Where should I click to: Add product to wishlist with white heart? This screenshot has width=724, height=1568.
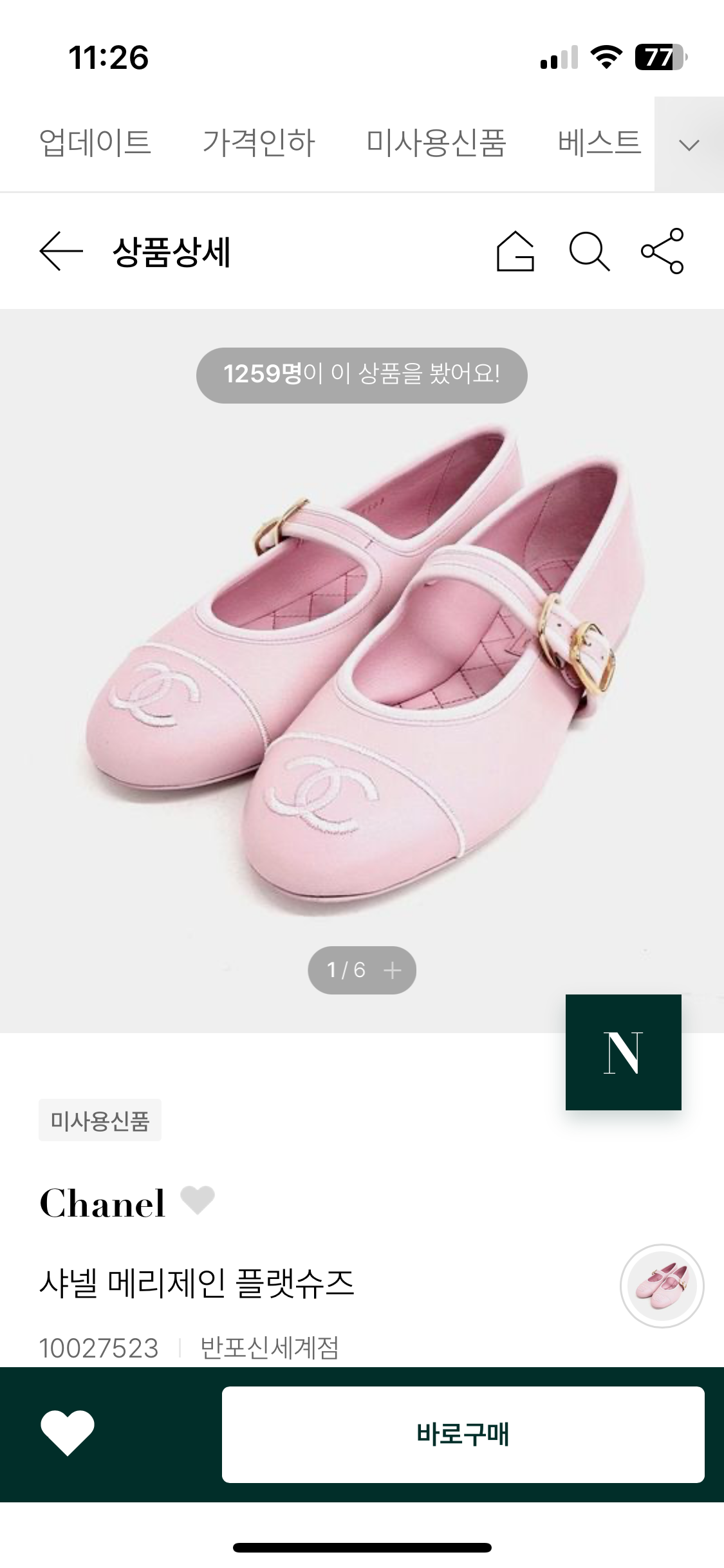[68, 1433]
